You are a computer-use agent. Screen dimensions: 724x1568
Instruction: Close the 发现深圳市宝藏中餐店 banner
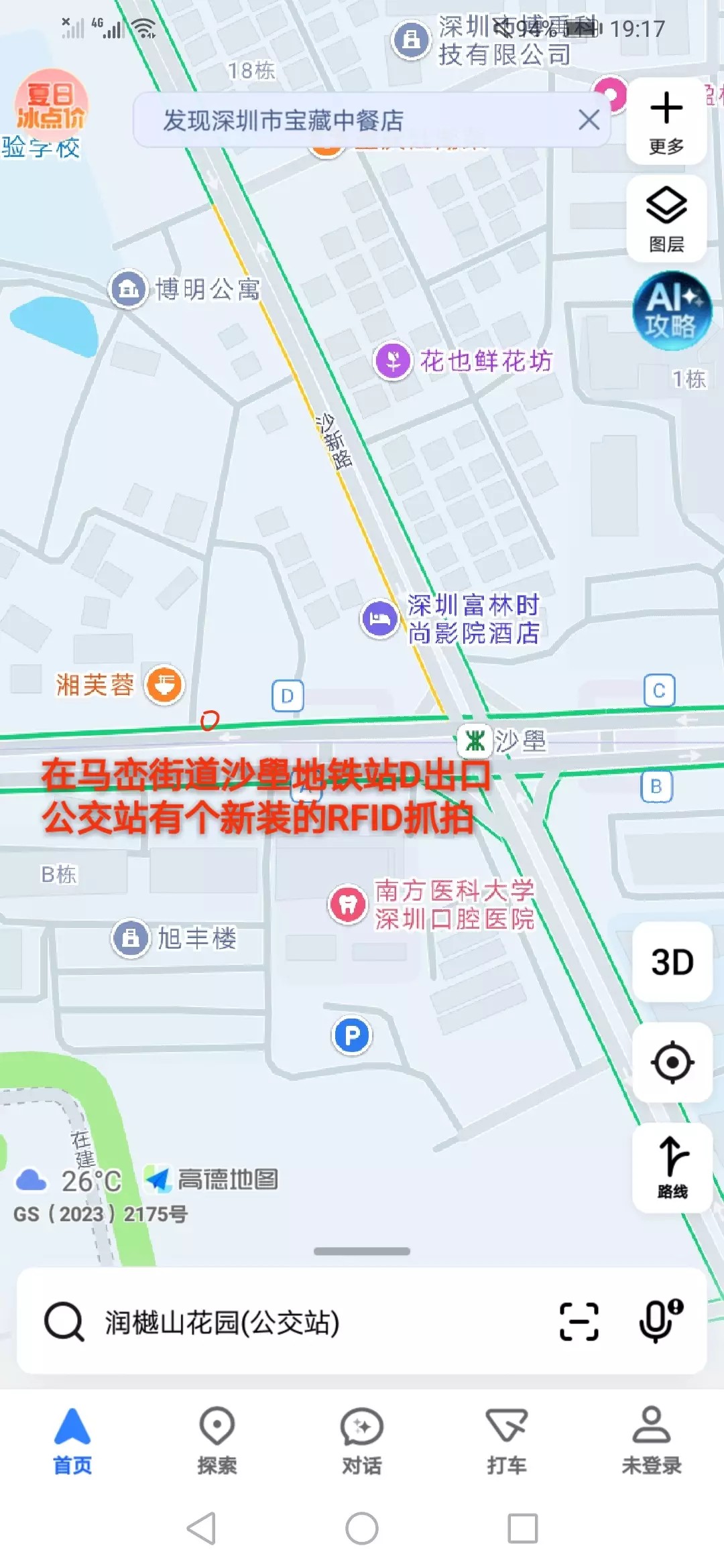[589, 120]
